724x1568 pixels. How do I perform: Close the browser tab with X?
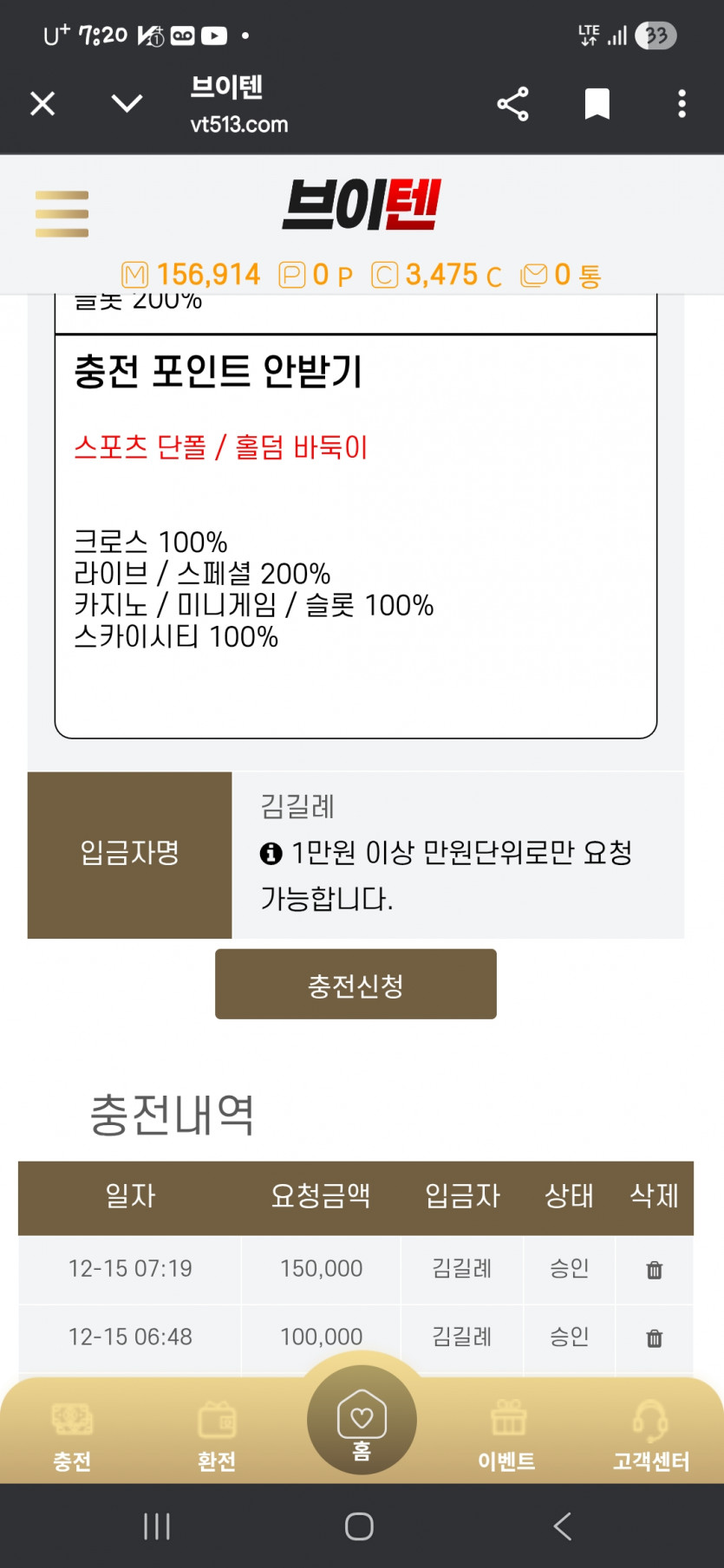click(42, 104)
